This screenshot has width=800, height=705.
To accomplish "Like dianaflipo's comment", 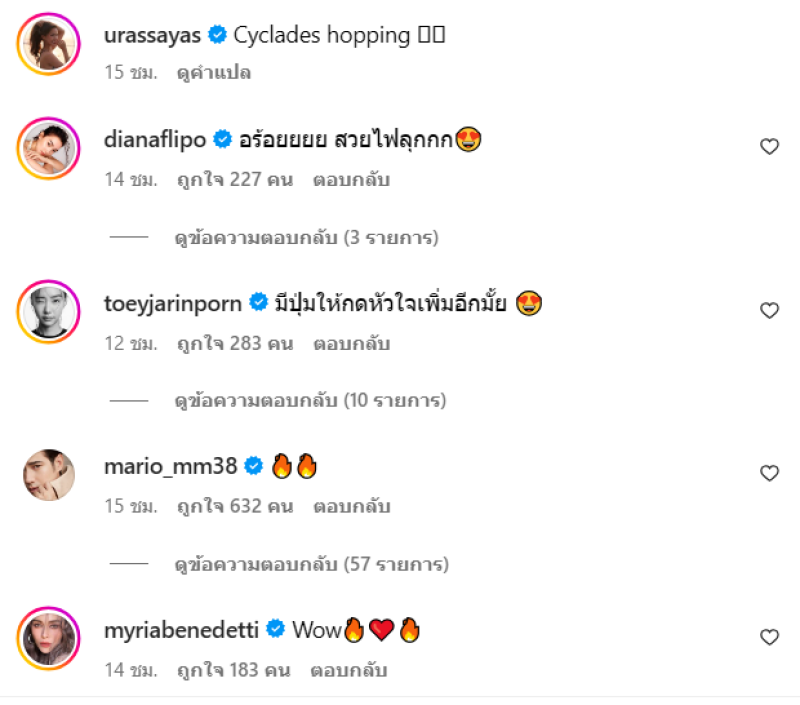I will coord(769,147).
